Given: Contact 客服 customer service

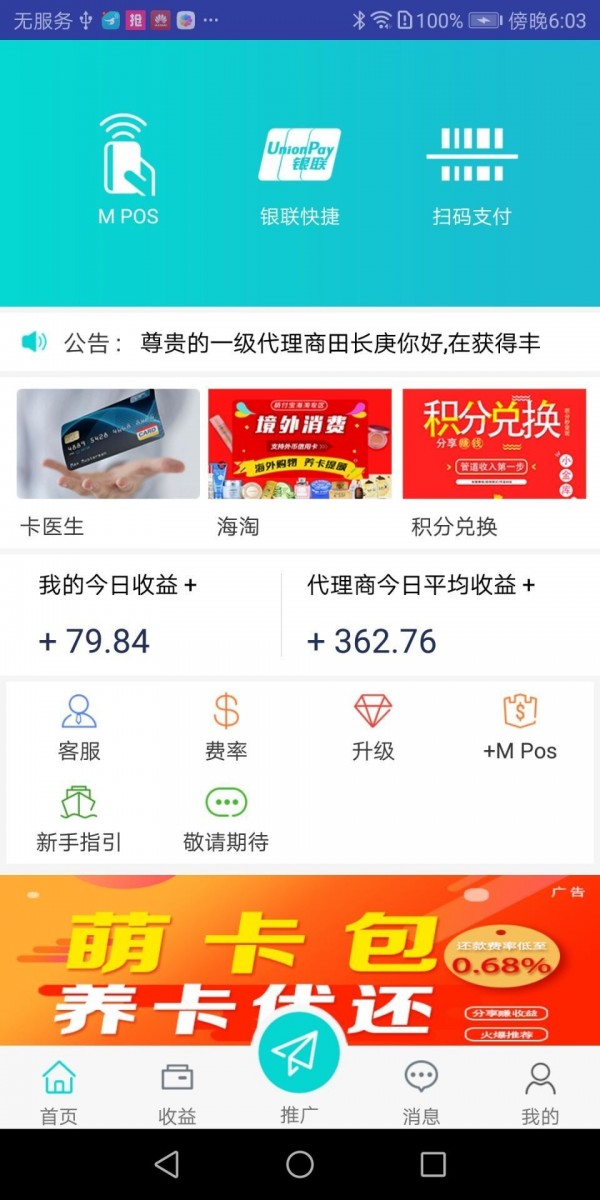Looking at the screenshot, I should [x=79, y=727].
